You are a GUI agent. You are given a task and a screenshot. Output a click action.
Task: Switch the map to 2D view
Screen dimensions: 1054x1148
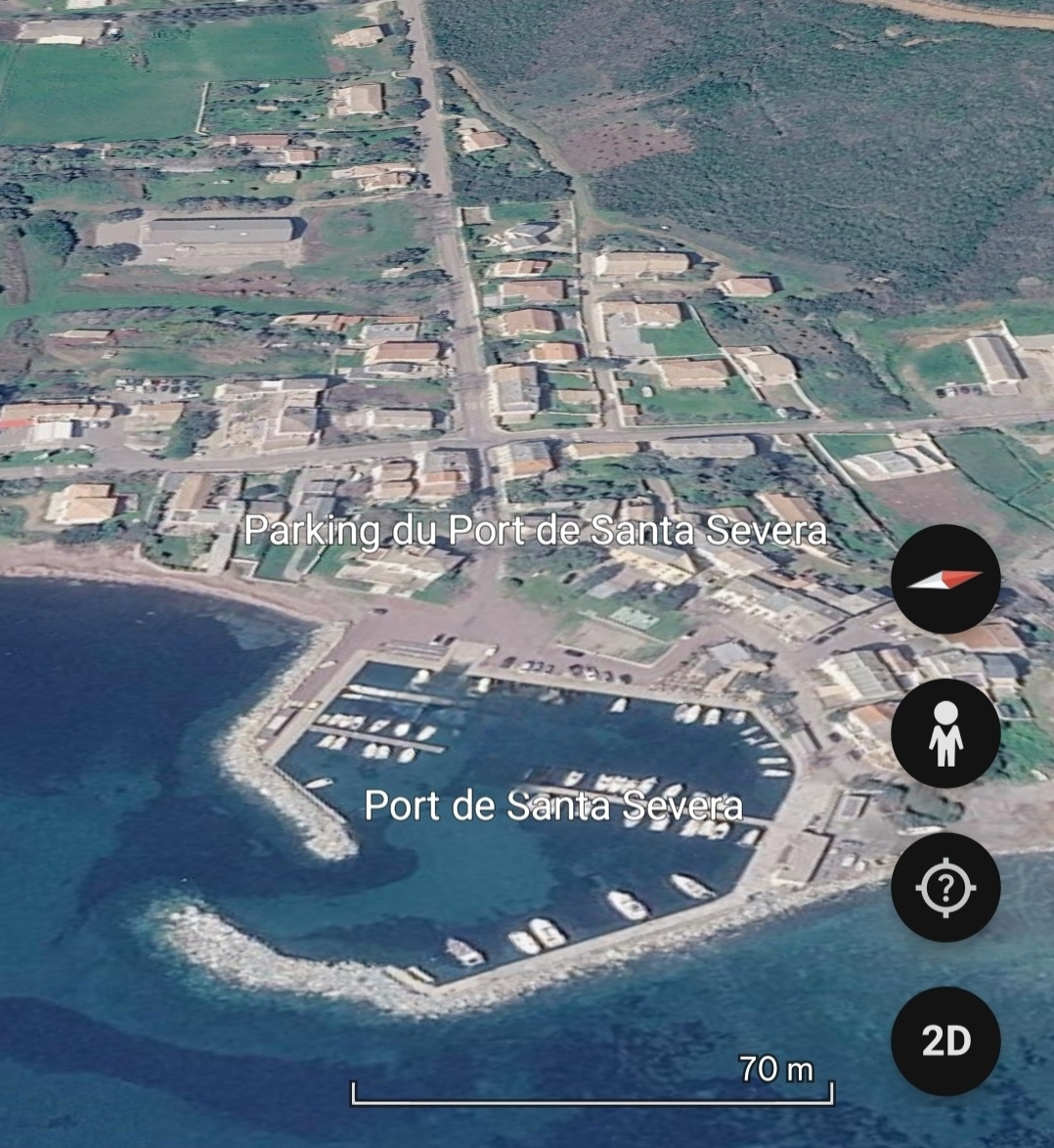click(945, 1041)
